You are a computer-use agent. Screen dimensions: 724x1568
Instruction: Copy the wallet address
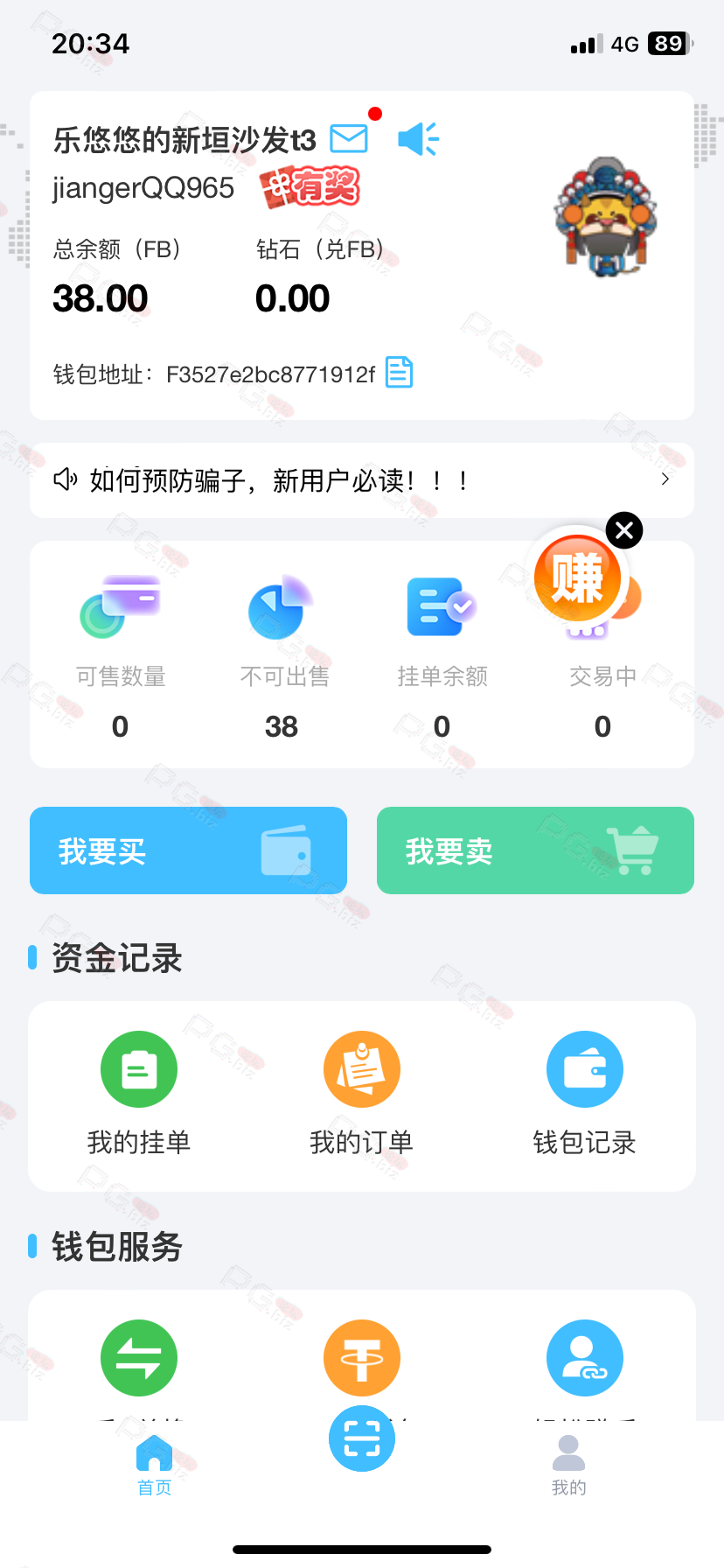(400, 373)
